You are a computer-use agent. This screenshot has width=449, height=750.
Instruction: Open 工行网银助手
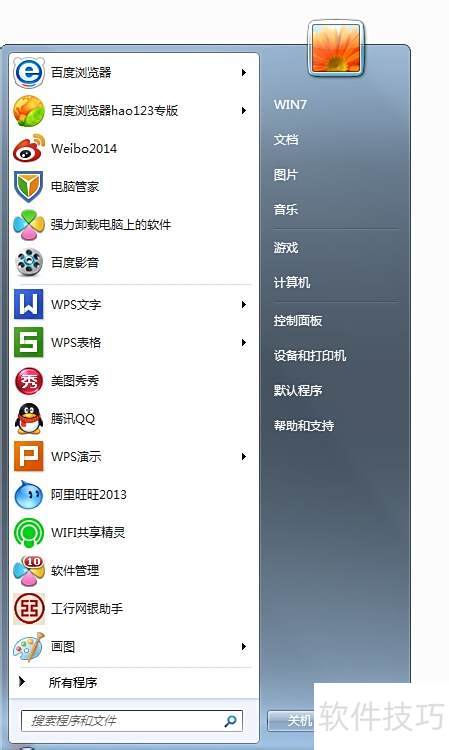click(130, 608)
